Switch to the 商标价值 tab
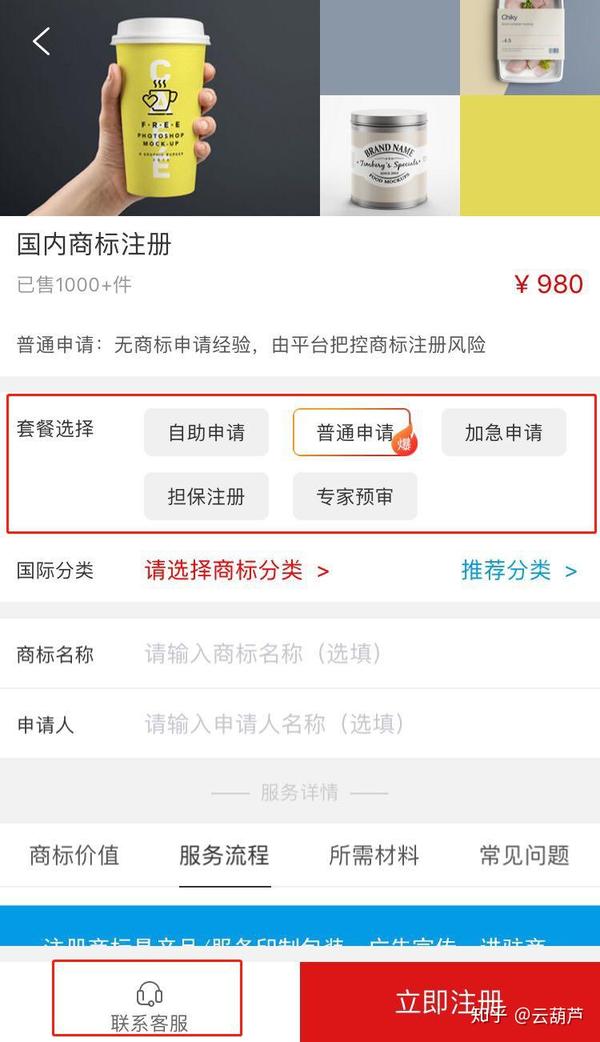This screenshot has height=1042, width=600. coord(74,855)
